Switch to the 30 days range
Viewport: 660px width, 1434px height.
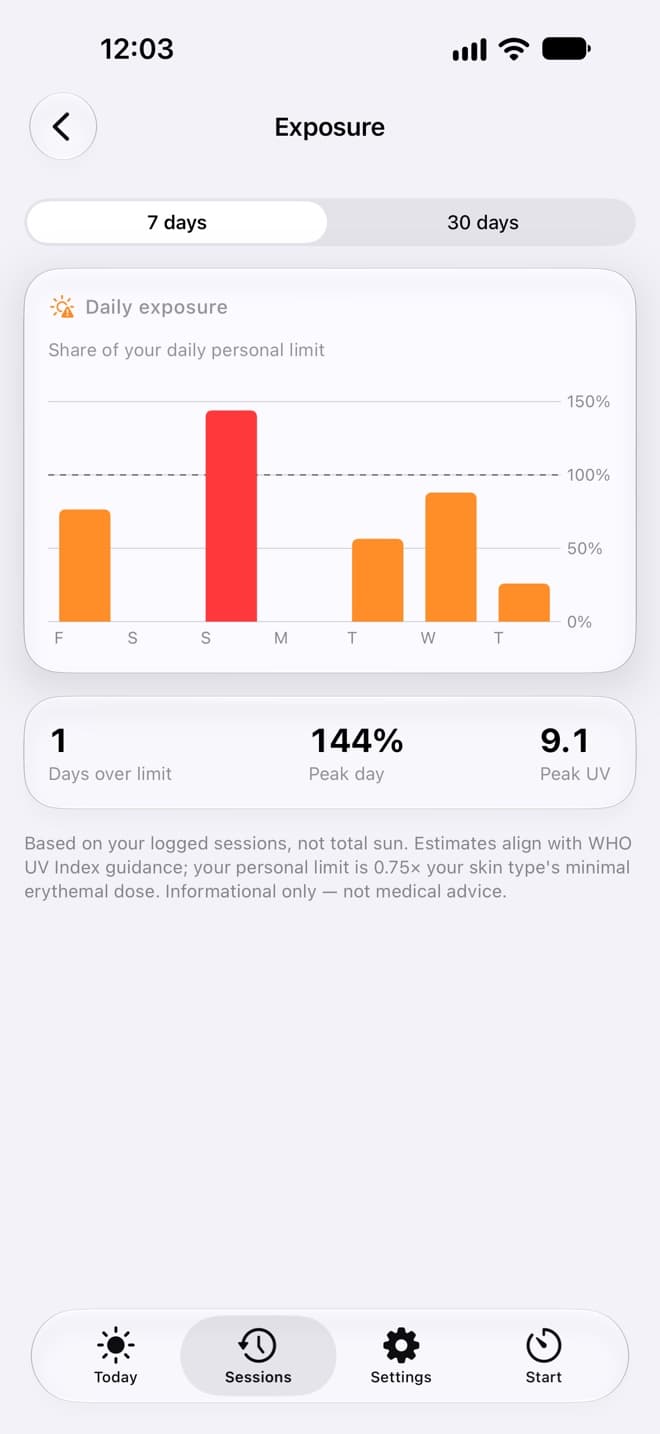pyautogui.click(x=483, y=222)
